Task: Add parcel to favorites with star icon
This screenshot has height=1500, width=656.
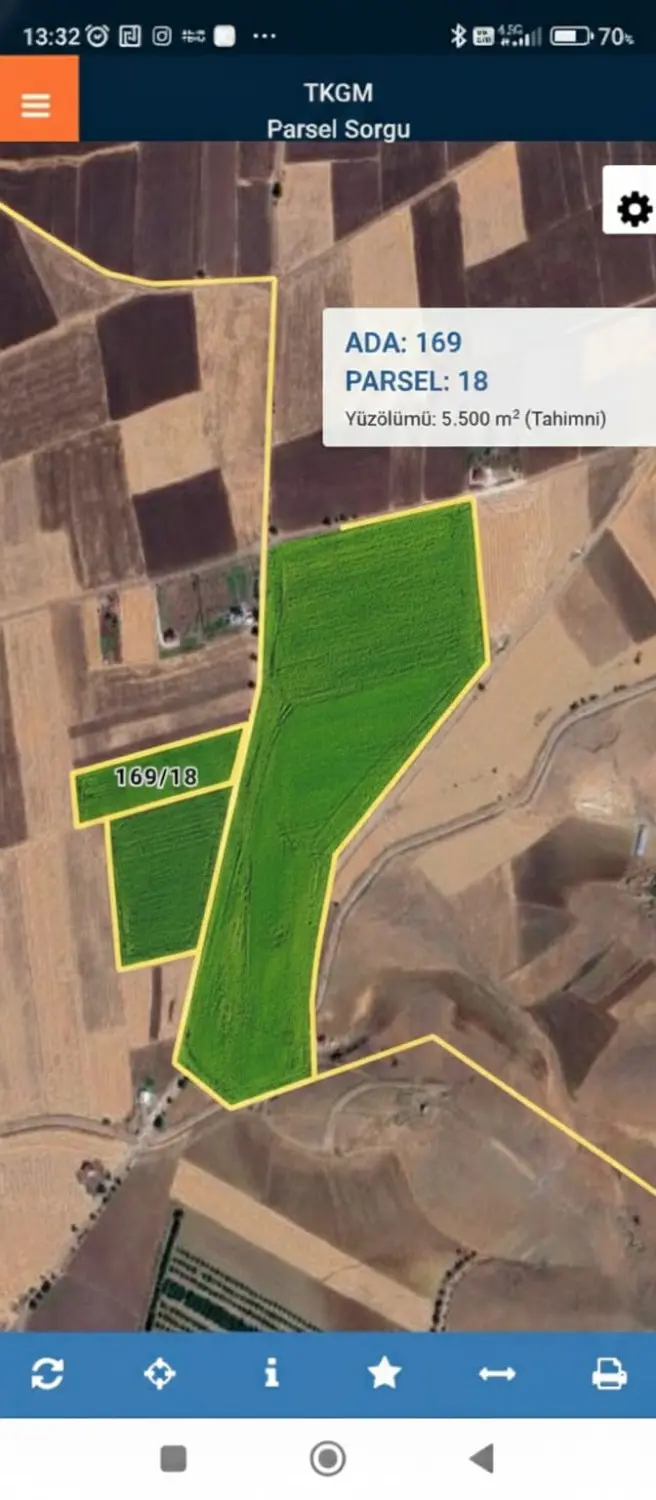Action: point(384,1374)
